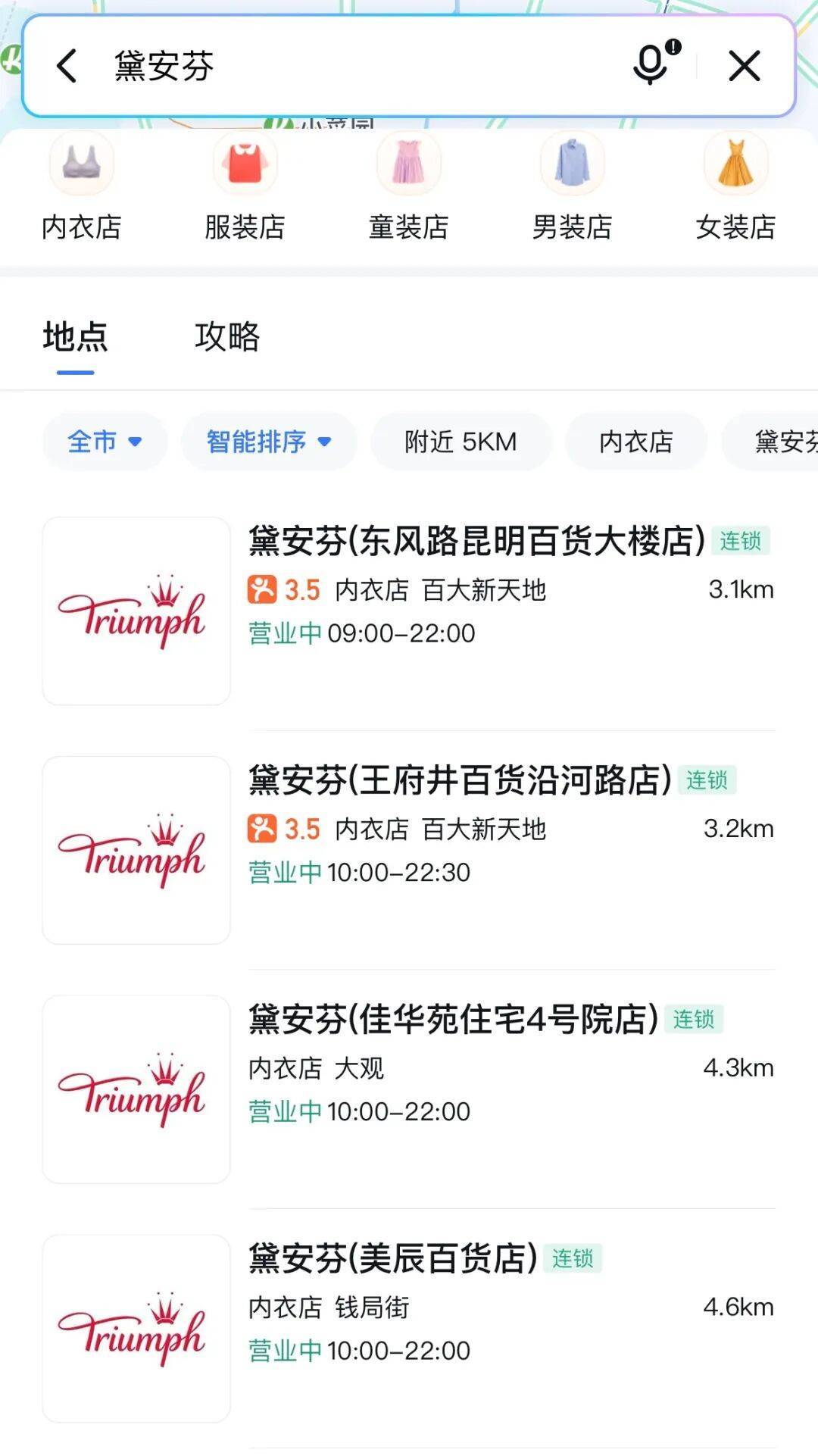
Task: View 黛安芬(美辰百货店) details
Action: 393,1259
